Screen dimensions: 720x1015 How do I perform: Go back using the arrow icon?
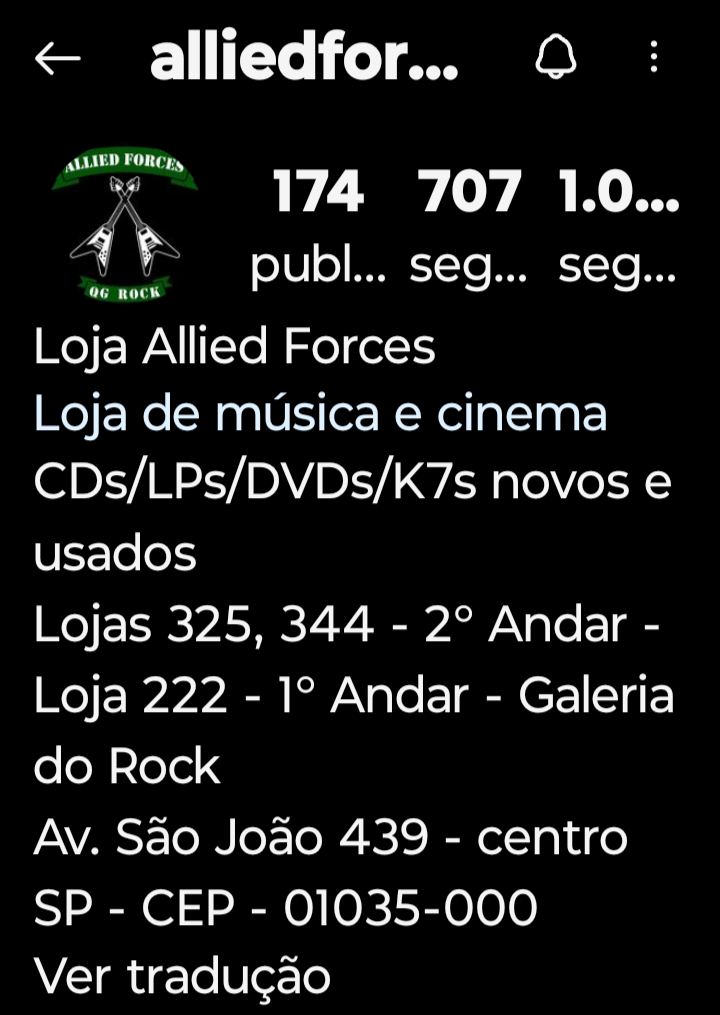[x=57, y=59]
